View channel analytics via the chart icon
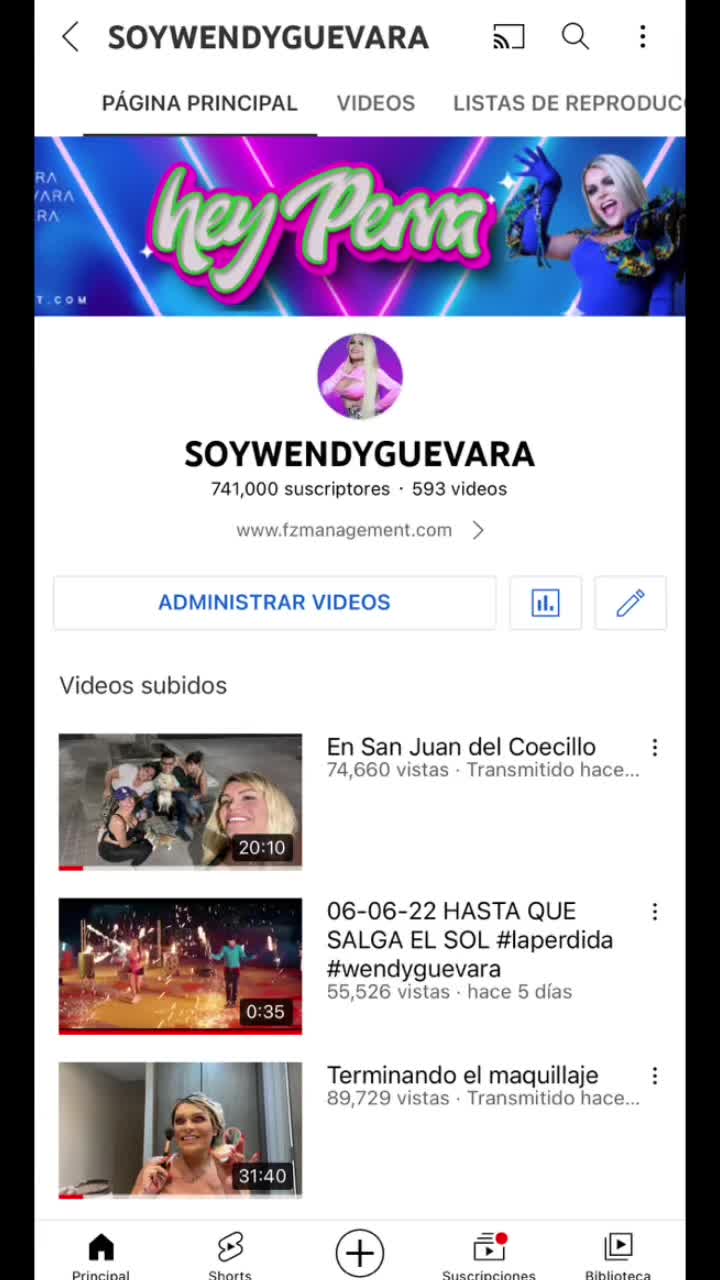This screenshot has width=720, height=1280. pyautogui.click(x=545, y=602)
